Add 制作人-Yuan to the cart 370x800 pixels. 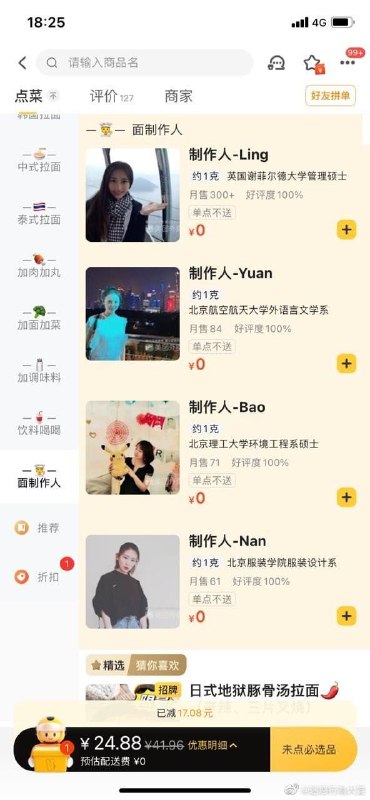(x=347, y=363)
